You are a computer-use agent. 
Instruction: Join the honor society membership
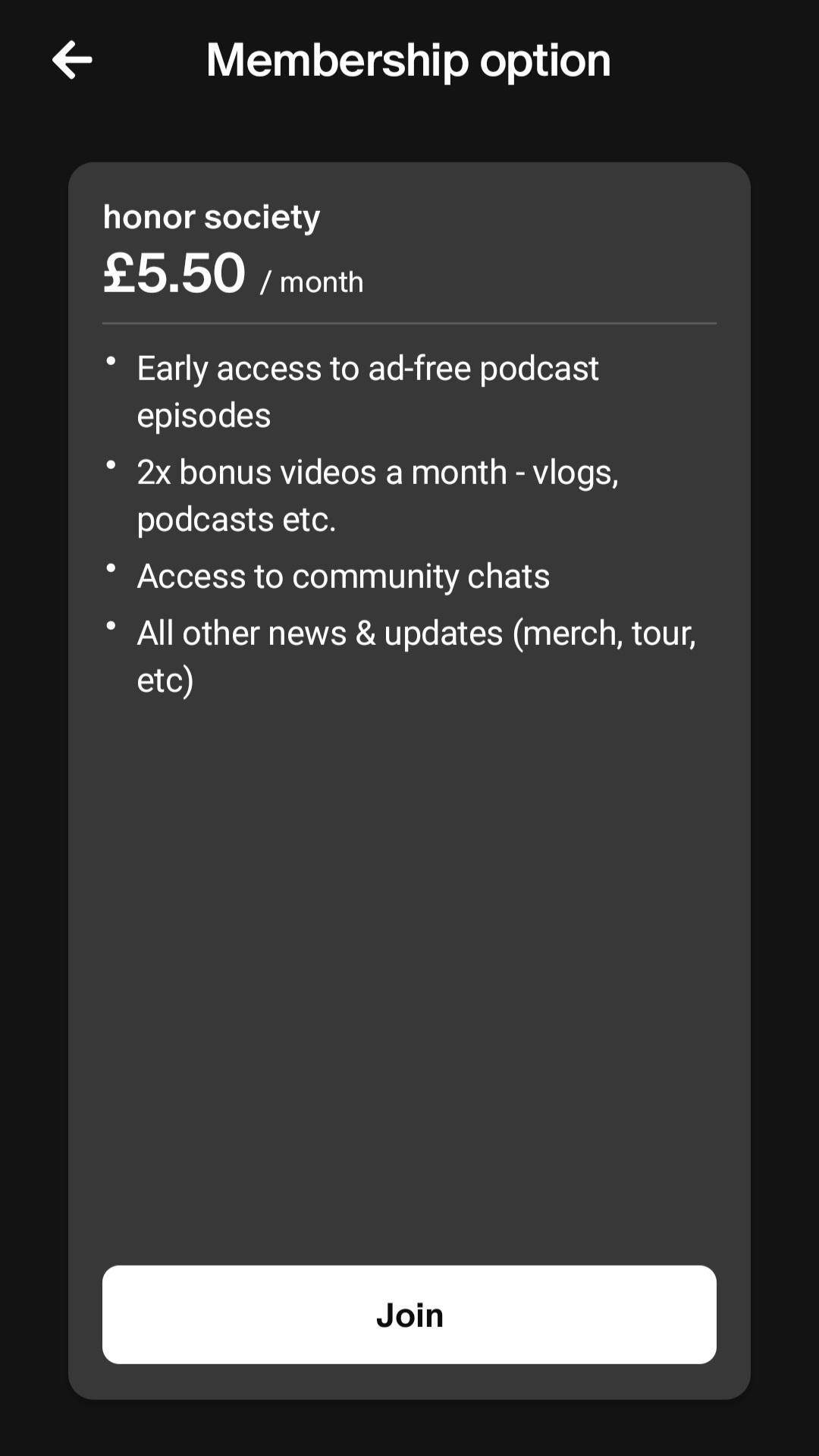click(x=409, y=1314)
